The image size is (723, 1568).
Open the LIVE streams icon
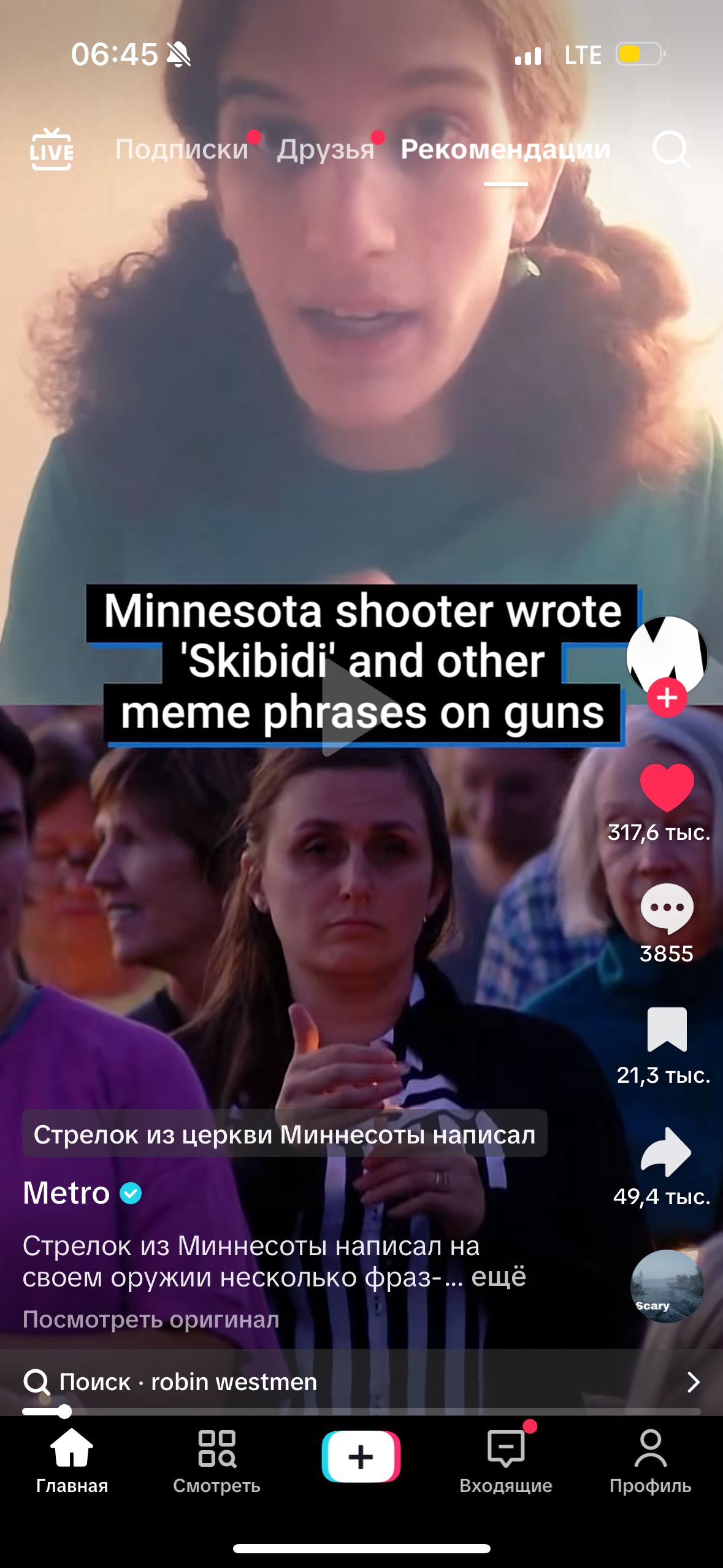coord(52,149)
